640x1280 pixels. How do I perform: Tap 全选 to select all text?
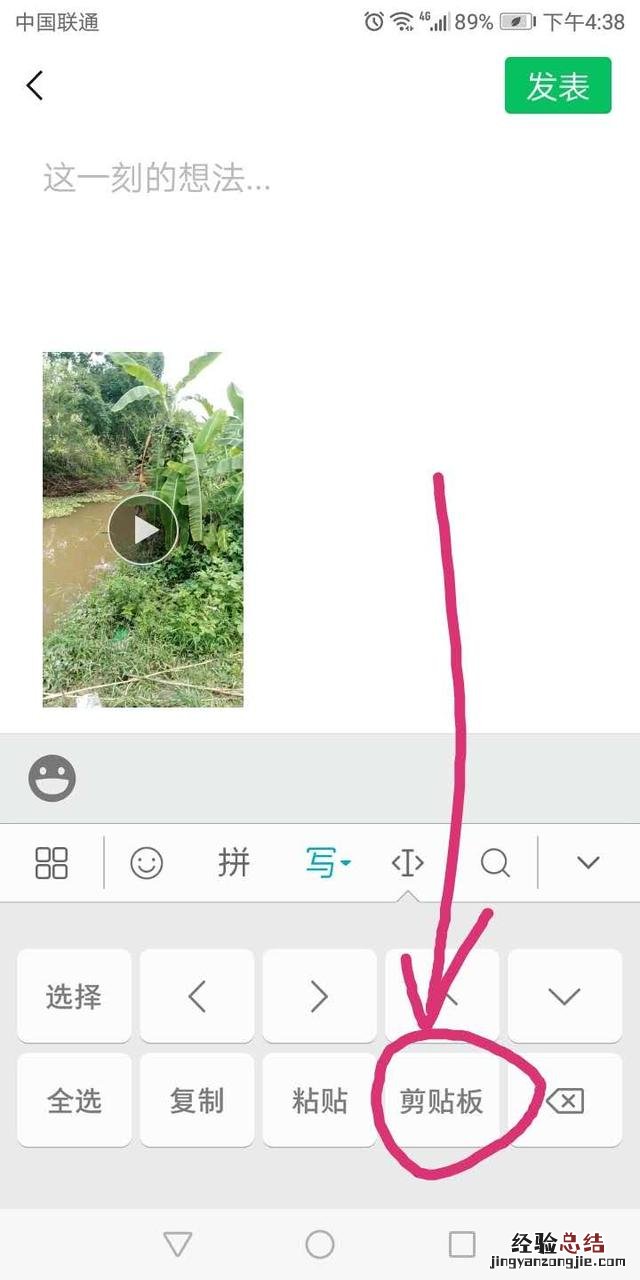click(74, 1101)
